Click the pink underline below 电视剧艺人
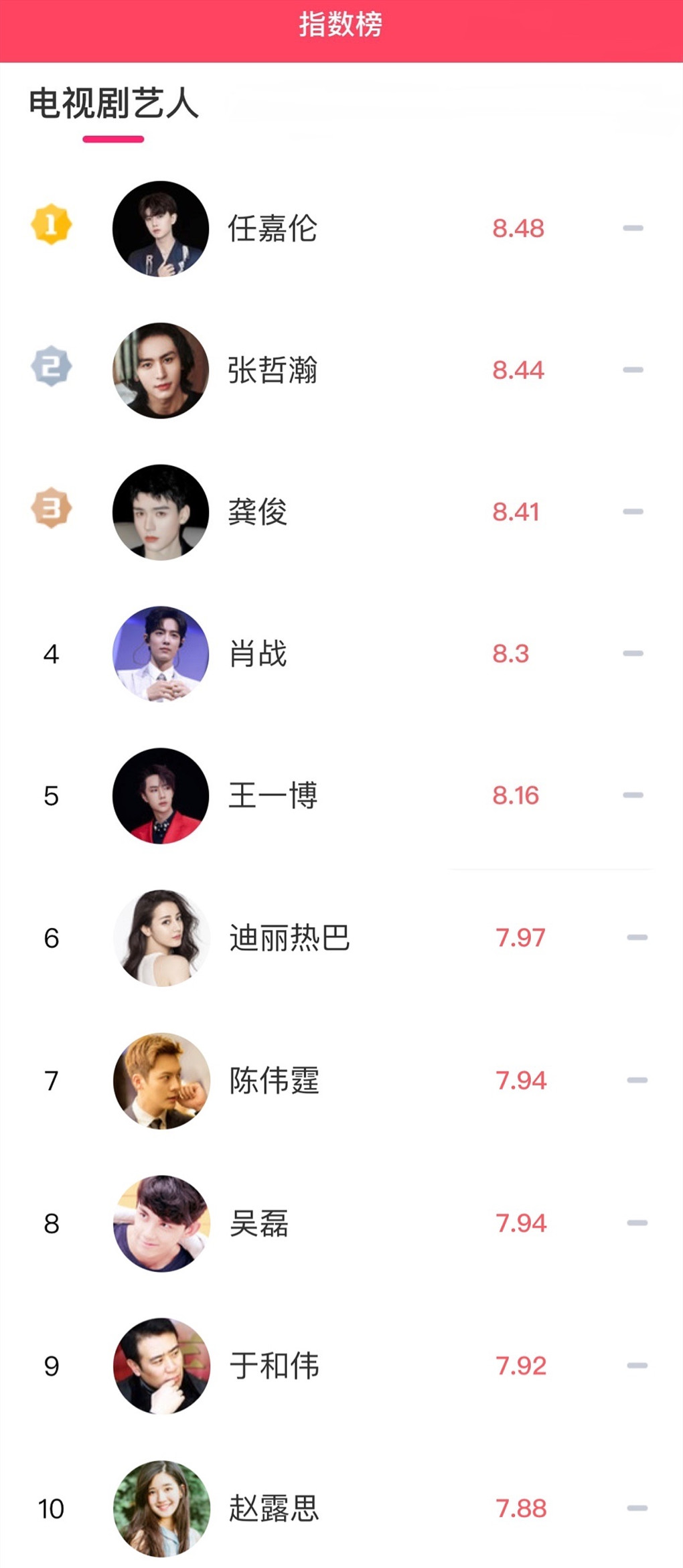The height and width of the screenshot is (1568, 683). [115, 139]
